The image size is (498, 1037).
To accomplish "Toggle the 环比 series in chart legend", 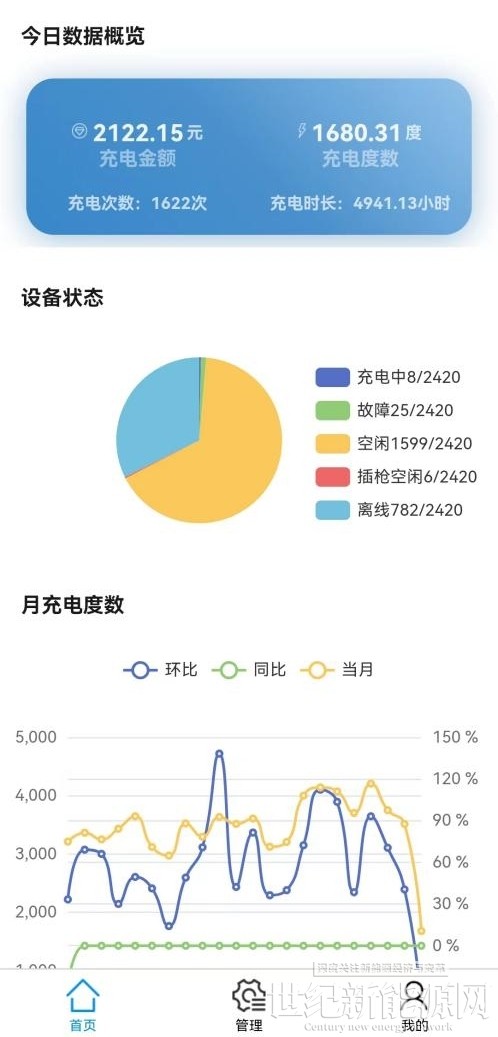I will coord(160,670).
